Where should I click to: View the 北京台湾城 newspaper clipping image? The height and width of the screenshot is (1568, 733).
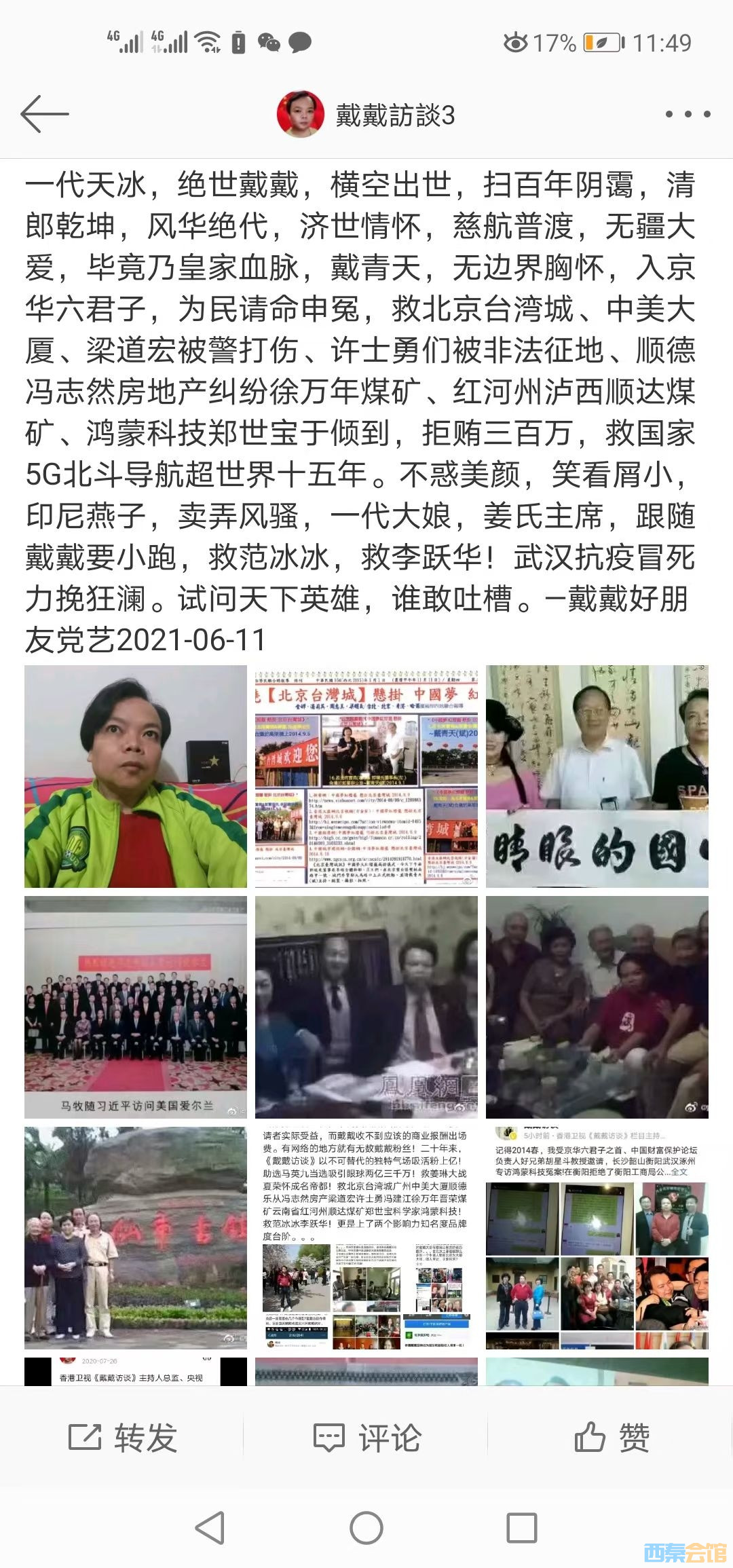(366, 776)
